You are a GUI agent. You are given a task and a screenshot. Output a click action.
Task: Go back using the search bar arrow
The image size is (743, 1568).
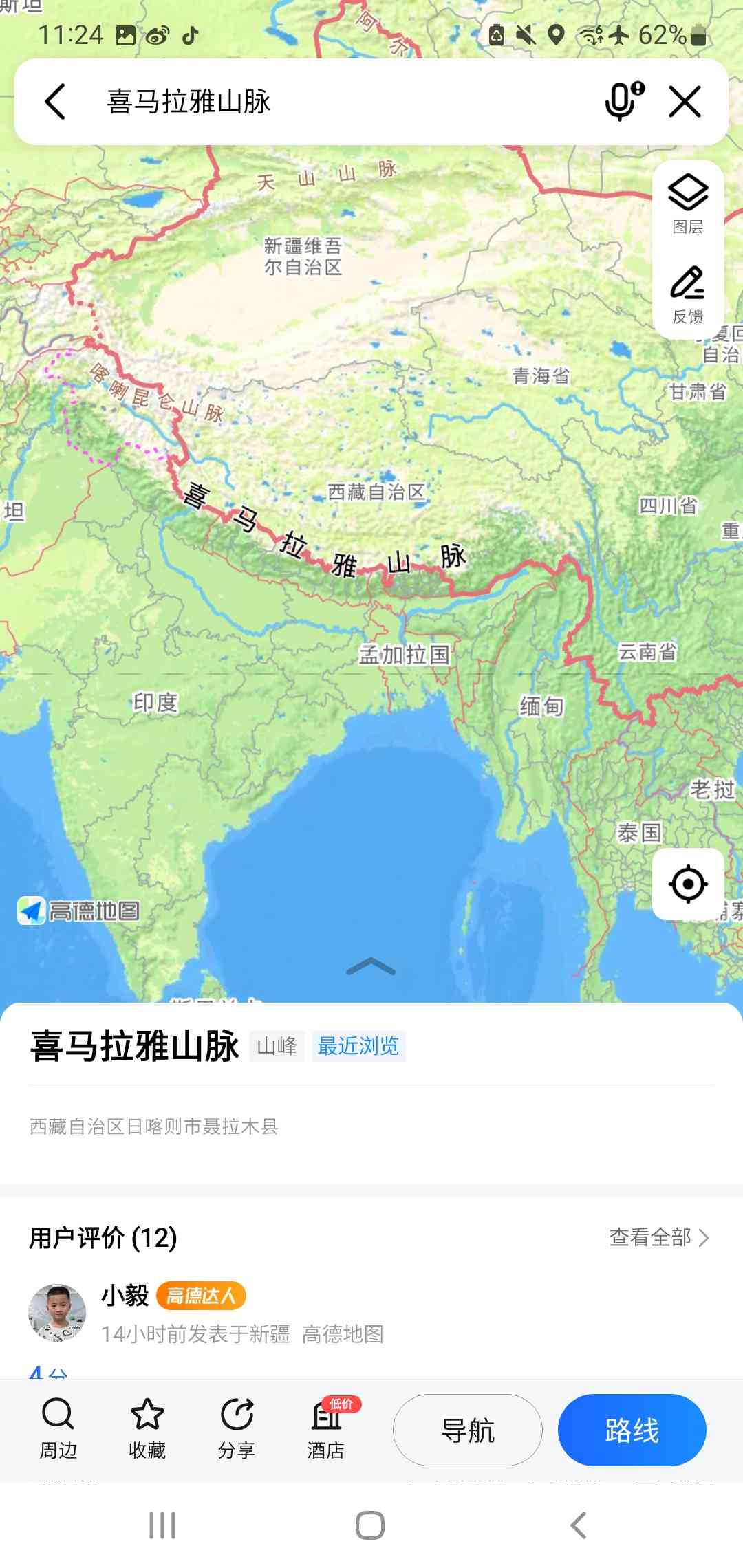coord(55,102)
